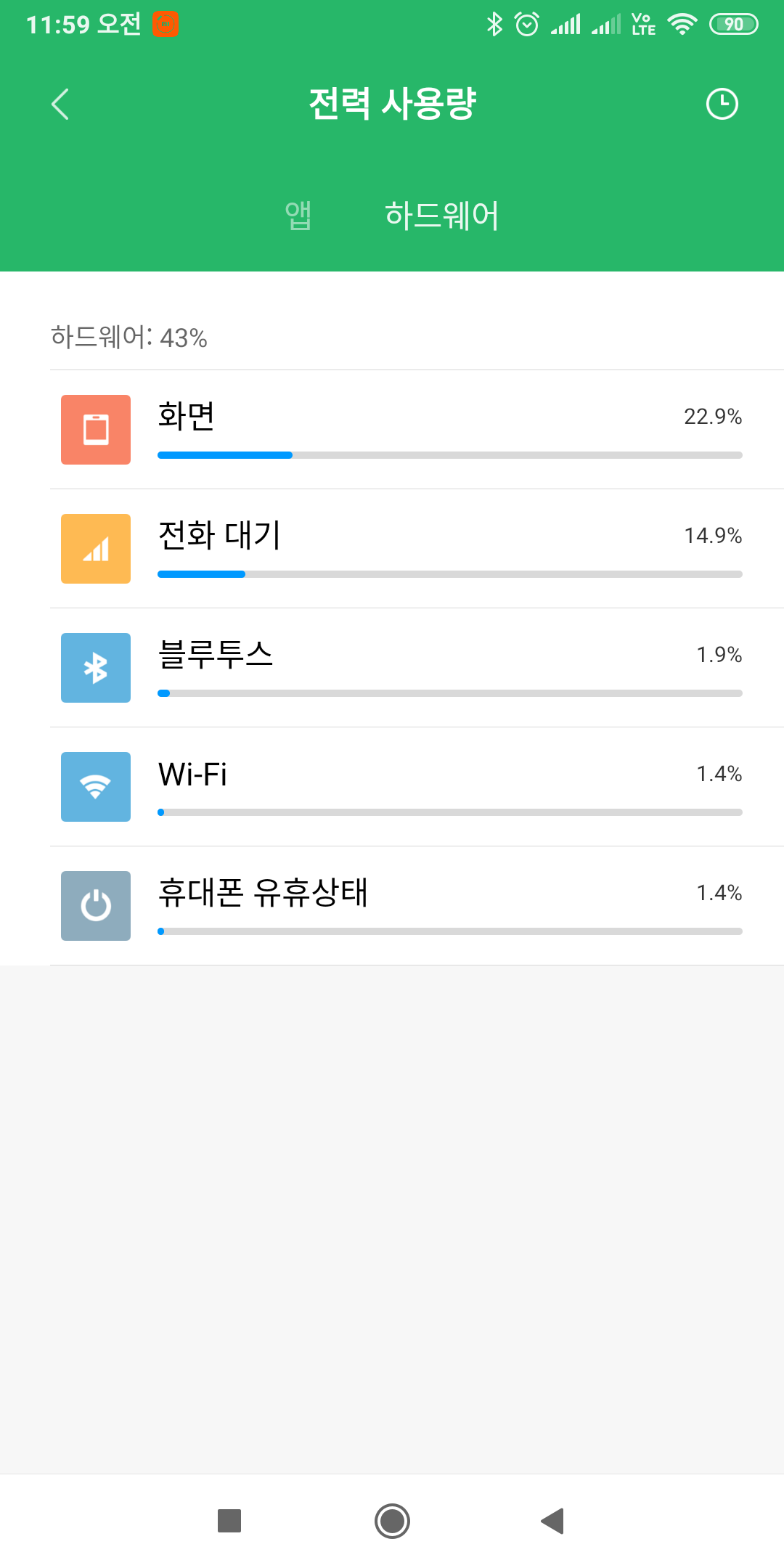Open recent apps from navigation bar

pyautogui.click(x=229, y=1520)
